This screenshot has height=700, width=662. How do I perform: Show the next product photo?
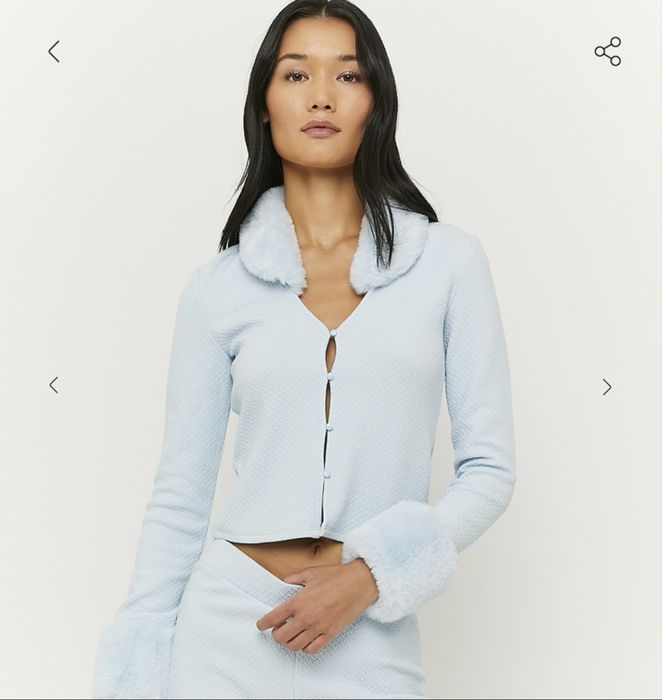tap(607, 387)
